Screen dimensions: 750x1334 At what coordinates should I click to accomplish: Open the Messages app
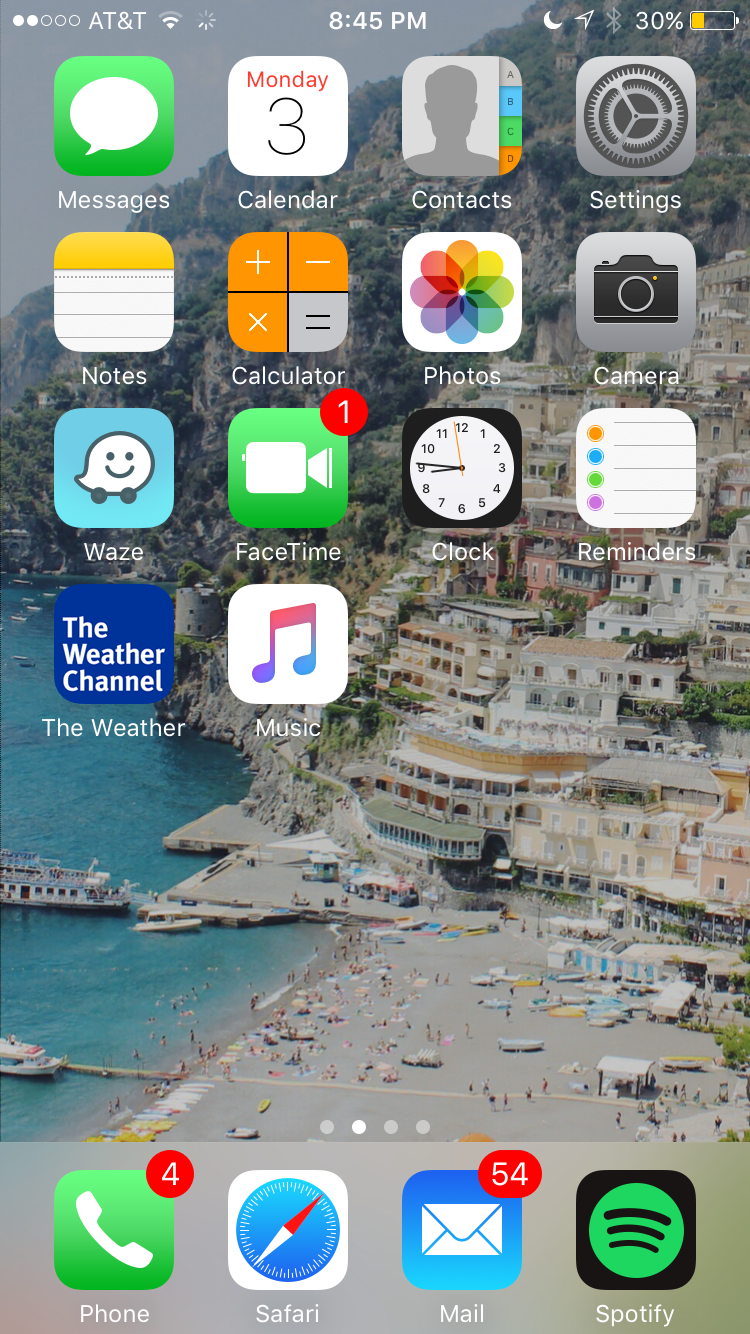click(x=114, y=116)
